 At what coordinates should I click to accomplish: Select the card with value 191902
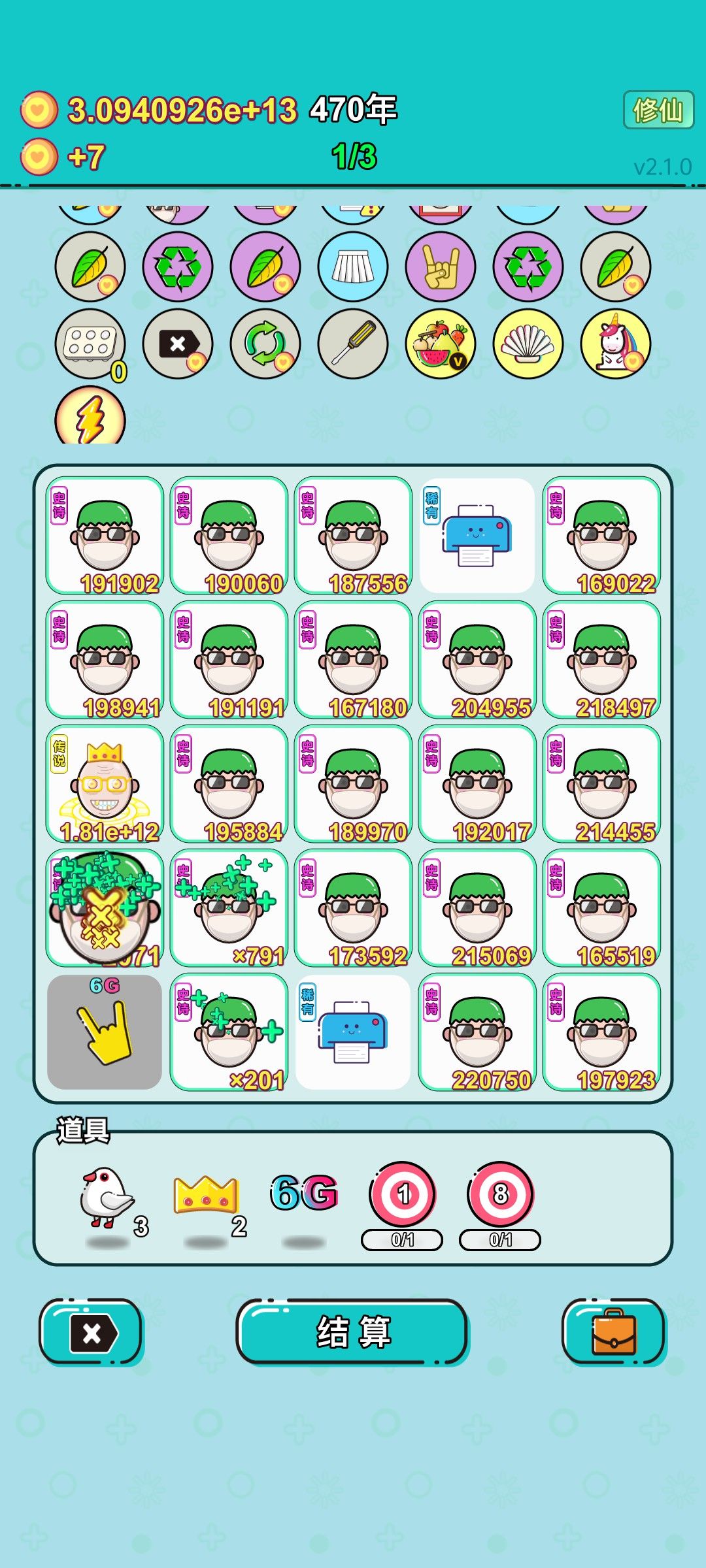[x=105, y=536]
